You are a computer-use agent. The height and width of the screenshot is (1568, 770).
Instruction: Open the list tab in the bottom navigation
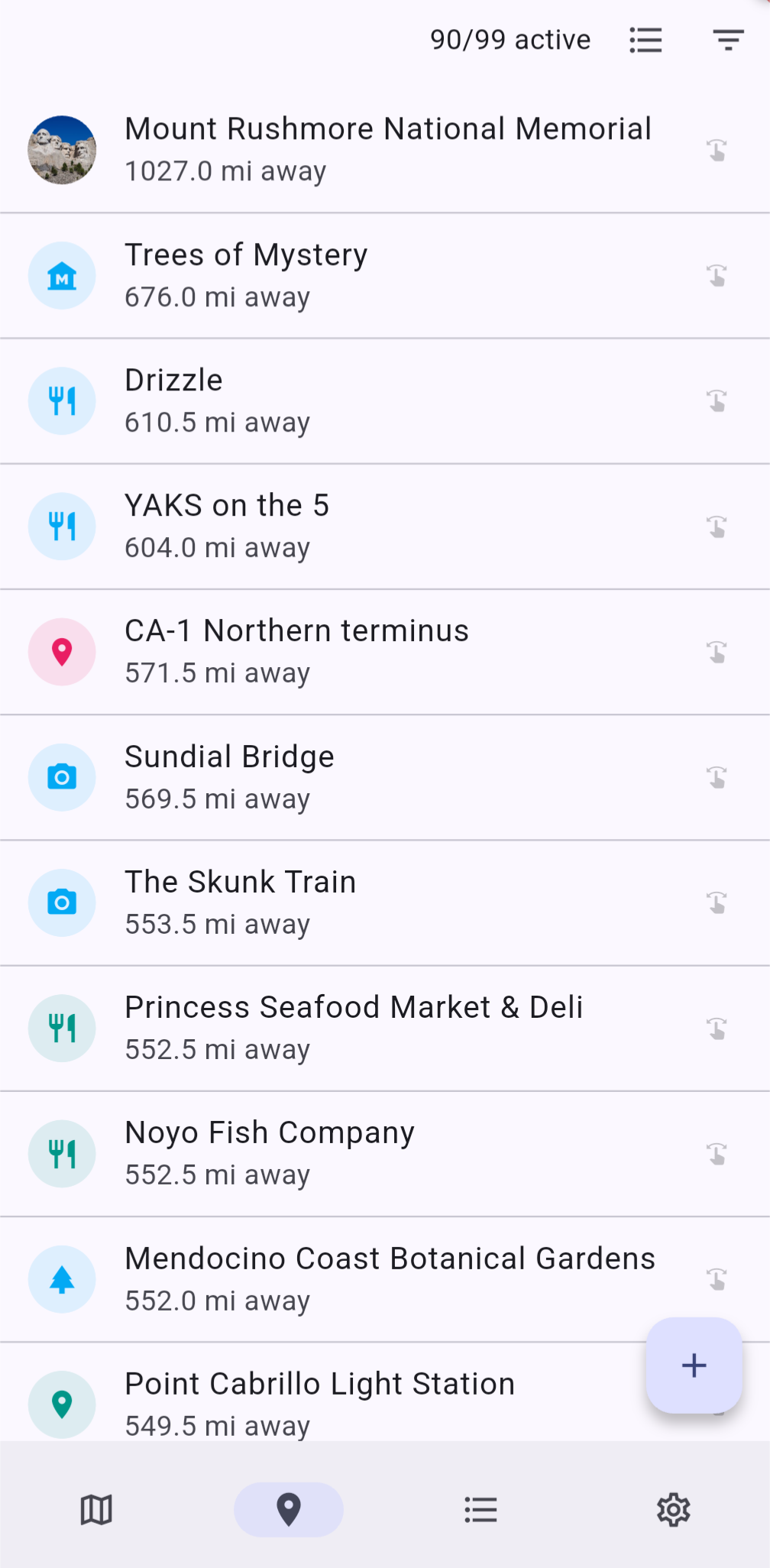coord(480,1509)
